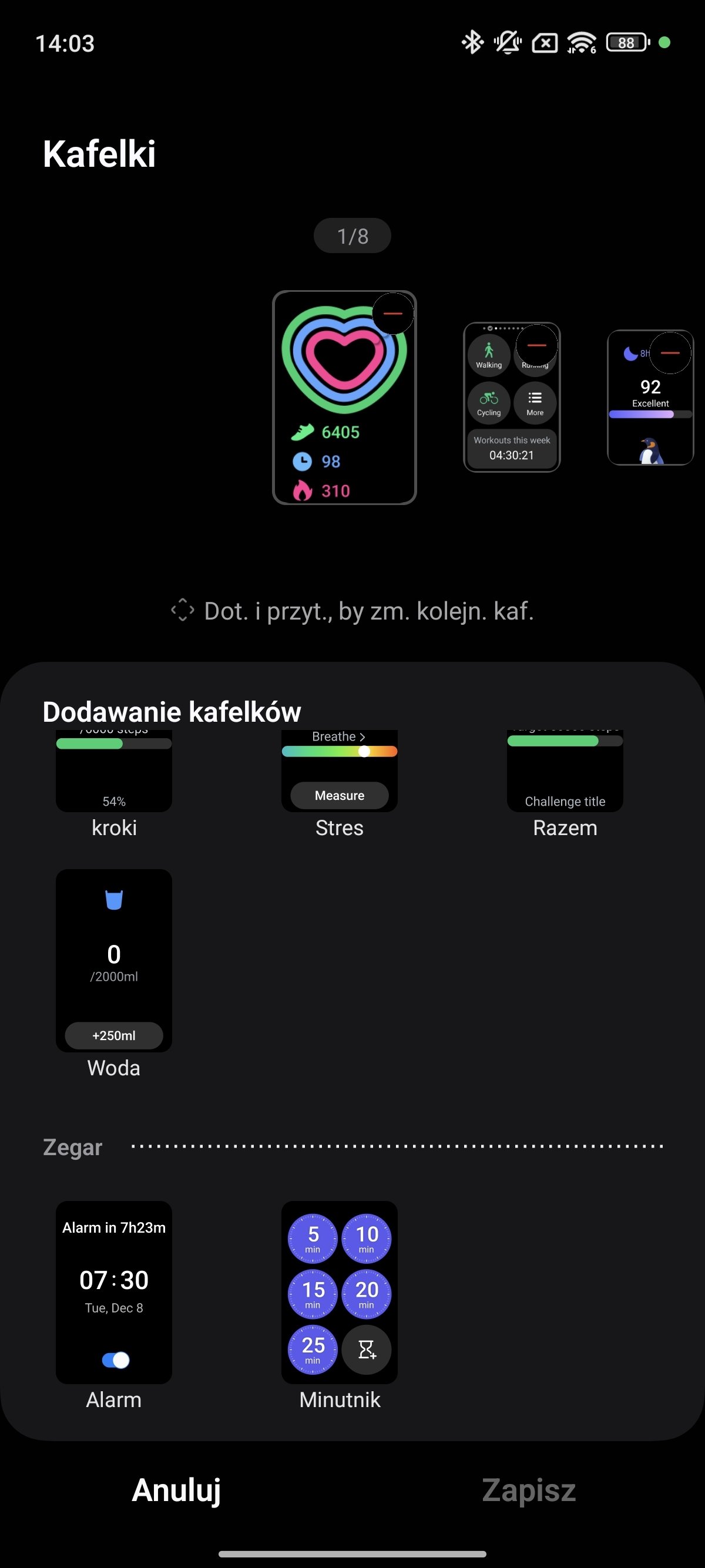Remove the sleep score 92 tile
This screenshot has height=1568, width=705.
(x=670, y=352)
